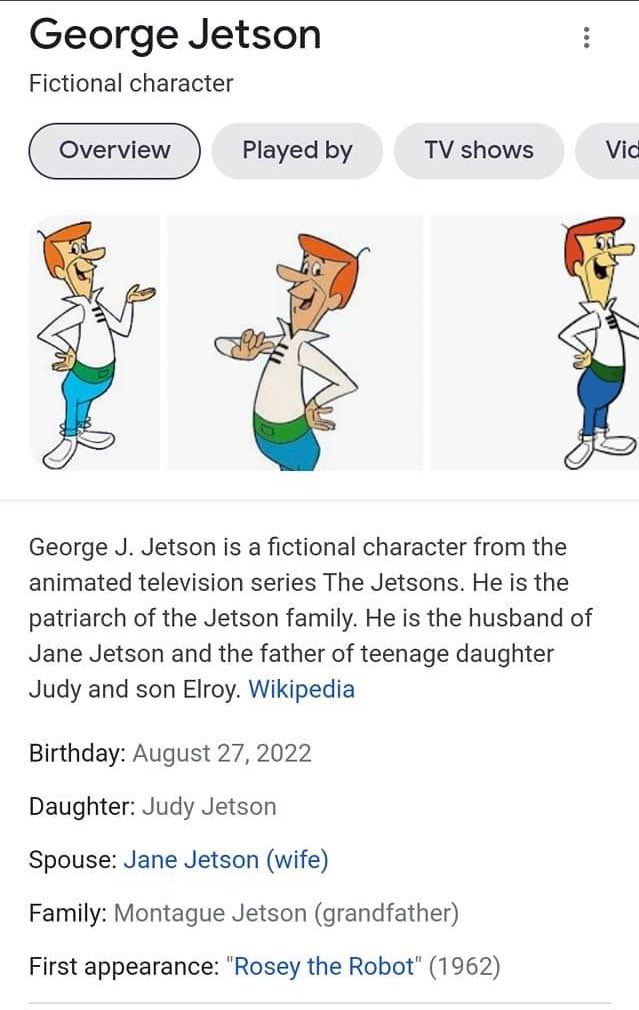Viewport: 639px width, 1010px height.
Task: Open the three-dot overflow menu
Action: coord(586,38)
